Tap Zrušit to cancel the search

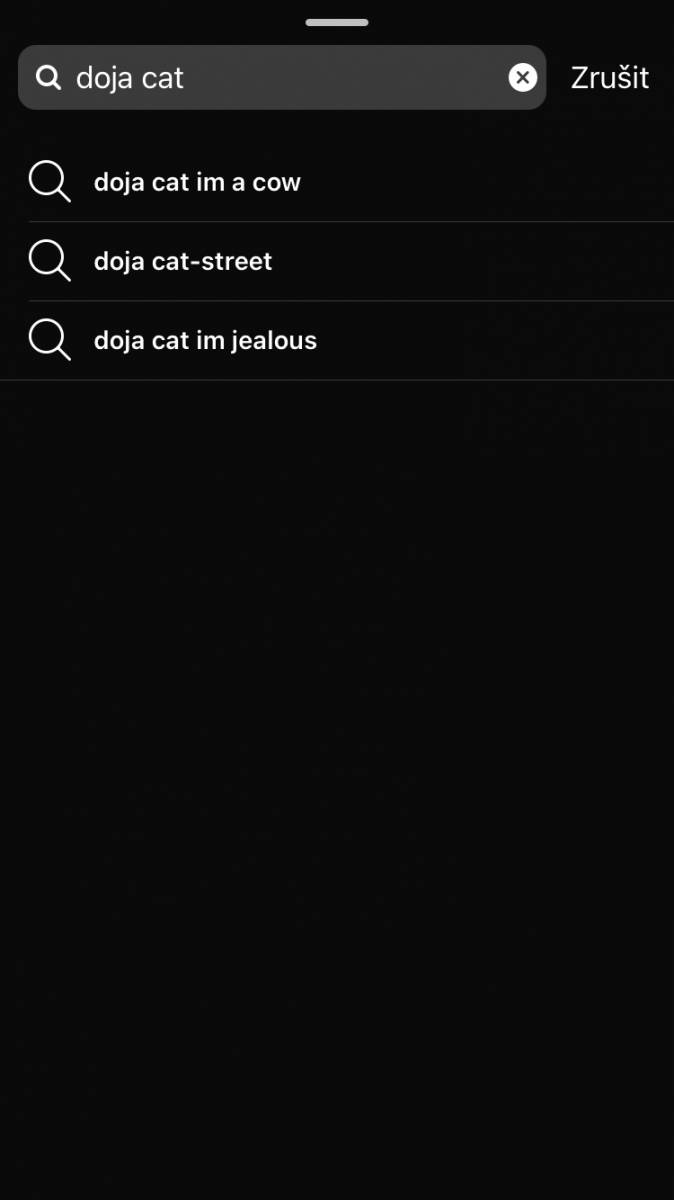tap(610, 77)
